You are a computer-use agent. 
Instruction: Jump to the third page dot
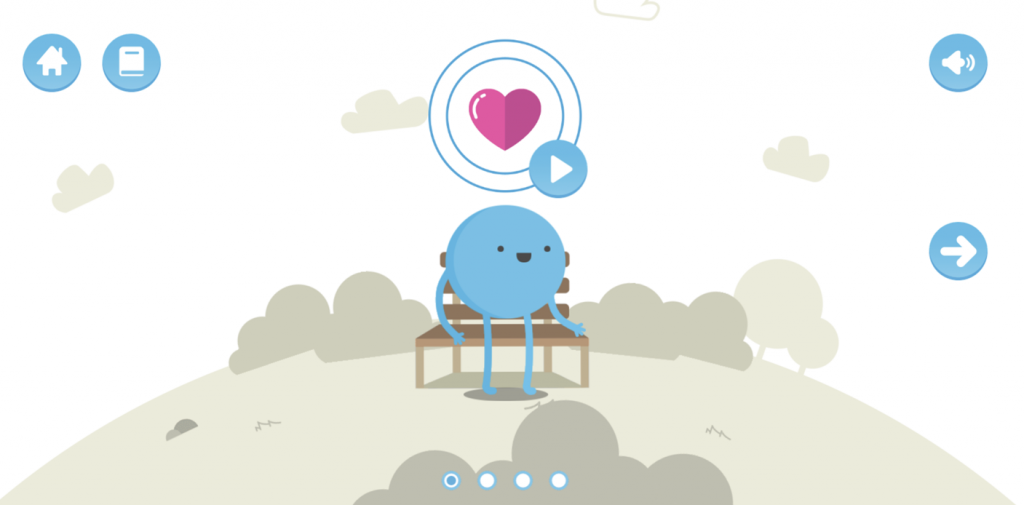point(523,481)
